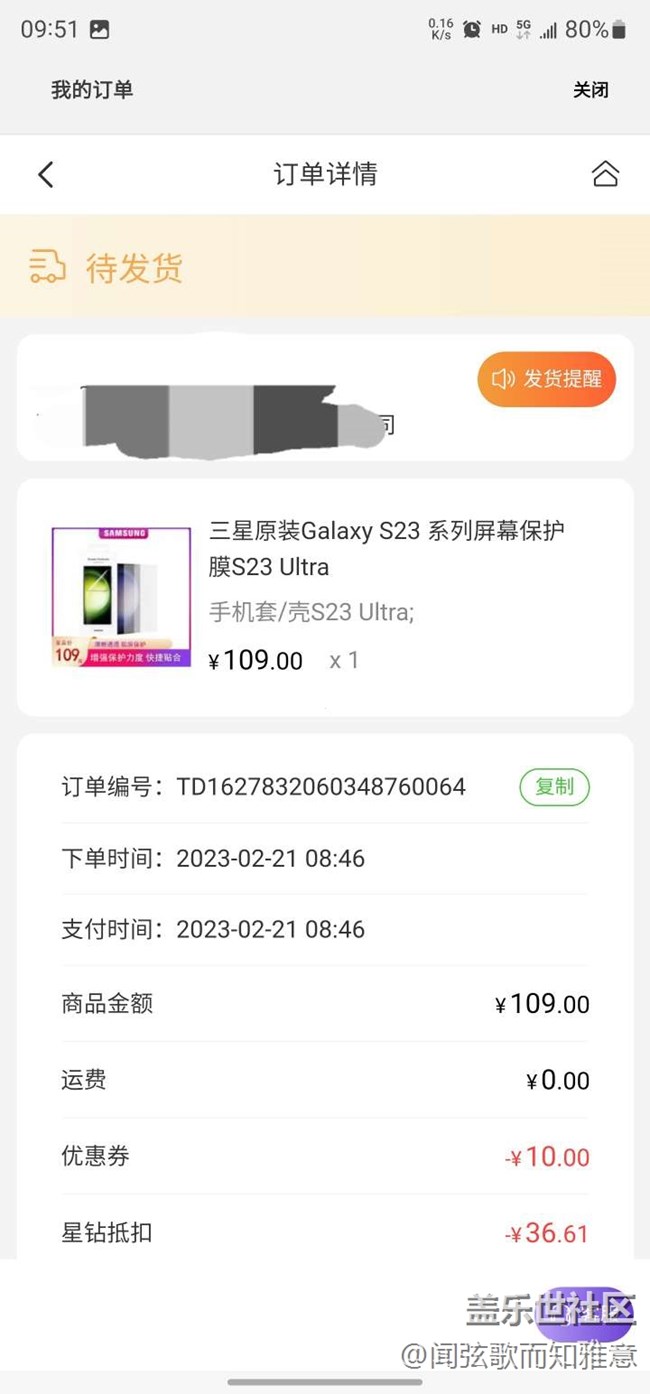
Task: Open the home icon in header
Action: coord(605,175)
